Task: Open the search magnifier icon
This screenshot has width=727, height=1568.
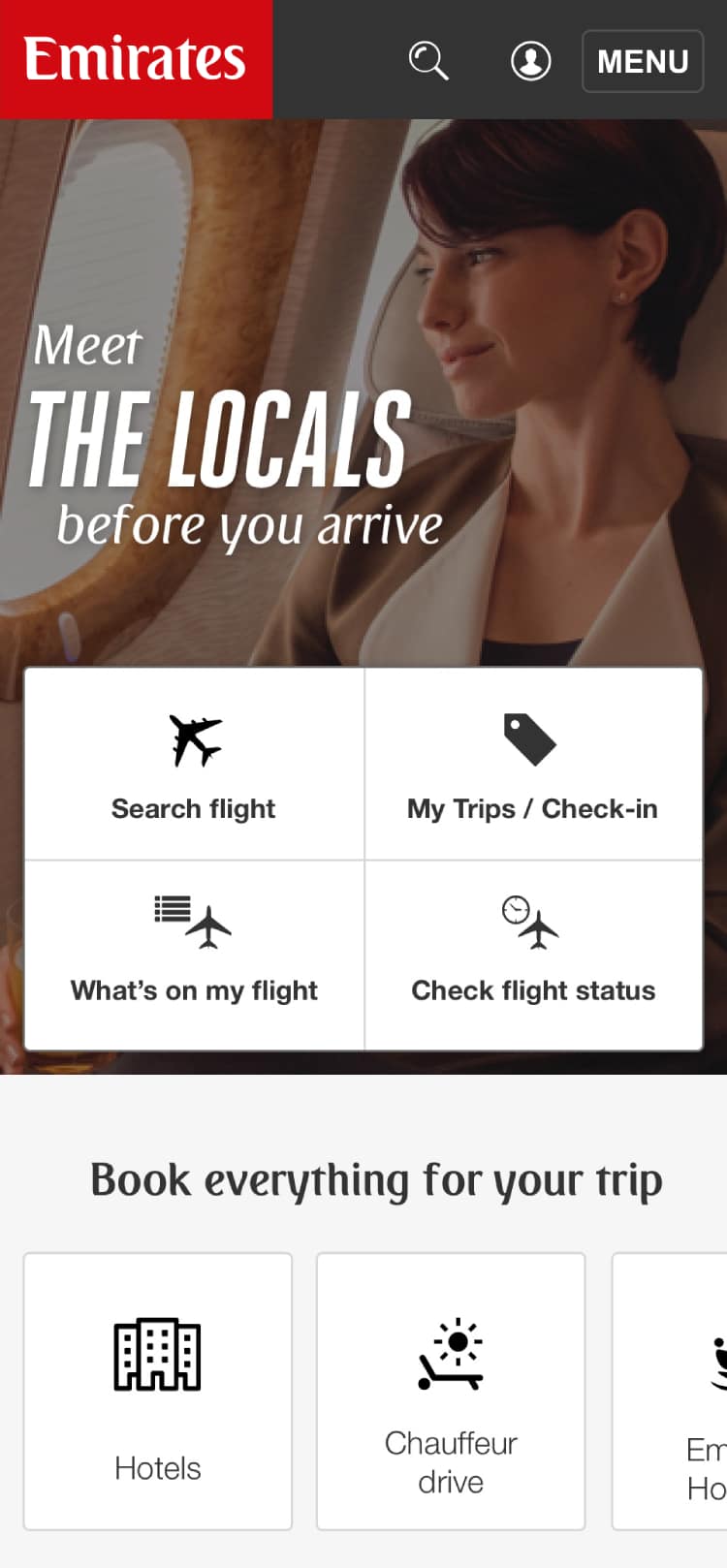Action: coord(427,60)
